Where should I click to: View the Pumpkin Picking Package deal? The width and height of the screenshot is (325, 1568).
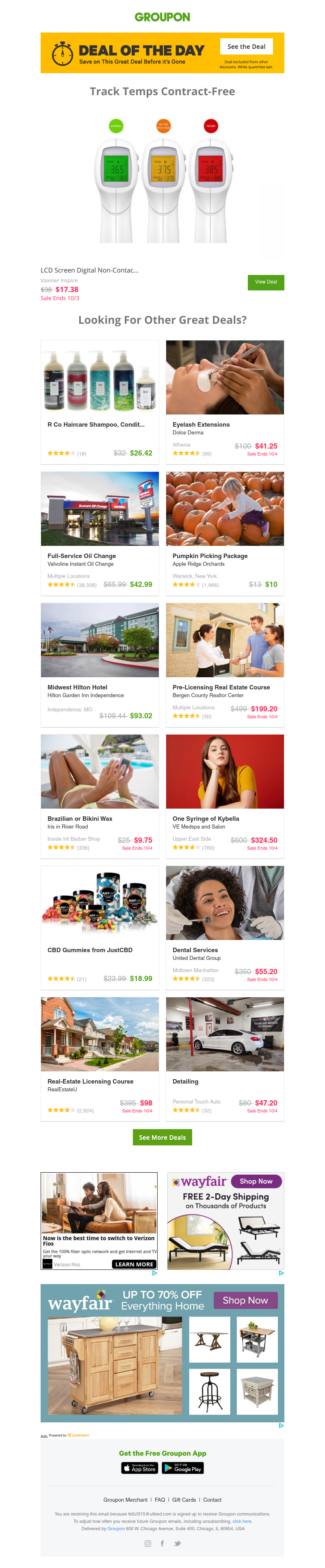(x=225, y=534)
